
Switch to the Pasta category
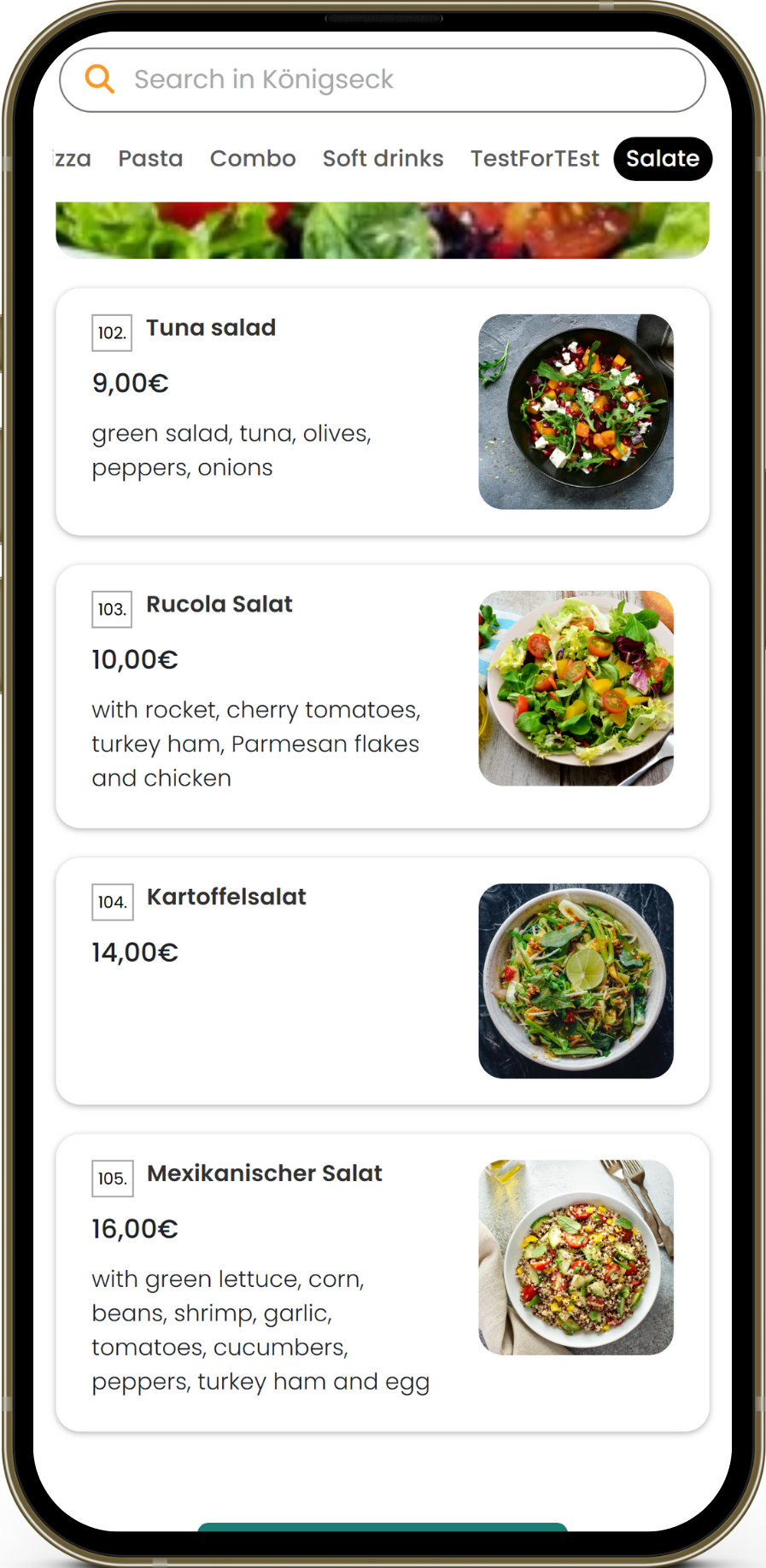coord(150,159)
